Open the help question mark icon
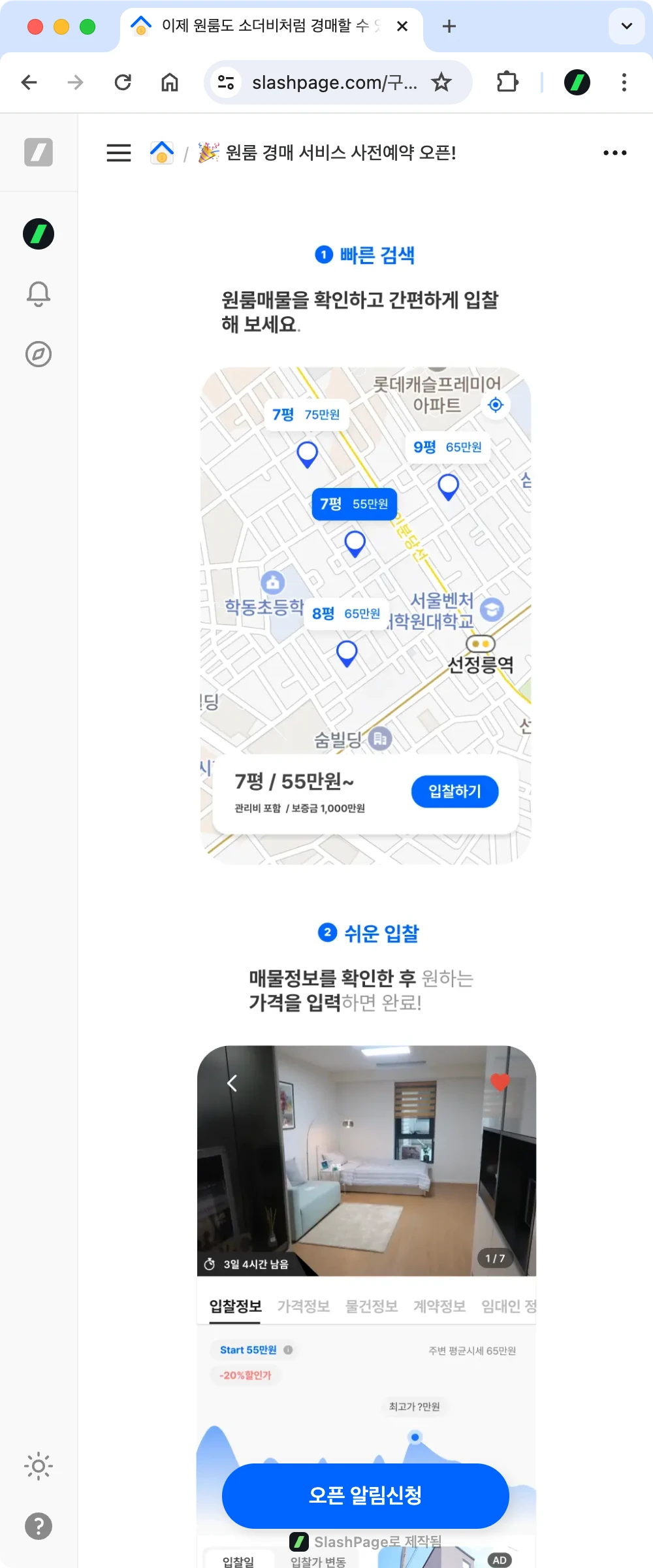This screenshot has width=653, height=1568. (39, 1526)
